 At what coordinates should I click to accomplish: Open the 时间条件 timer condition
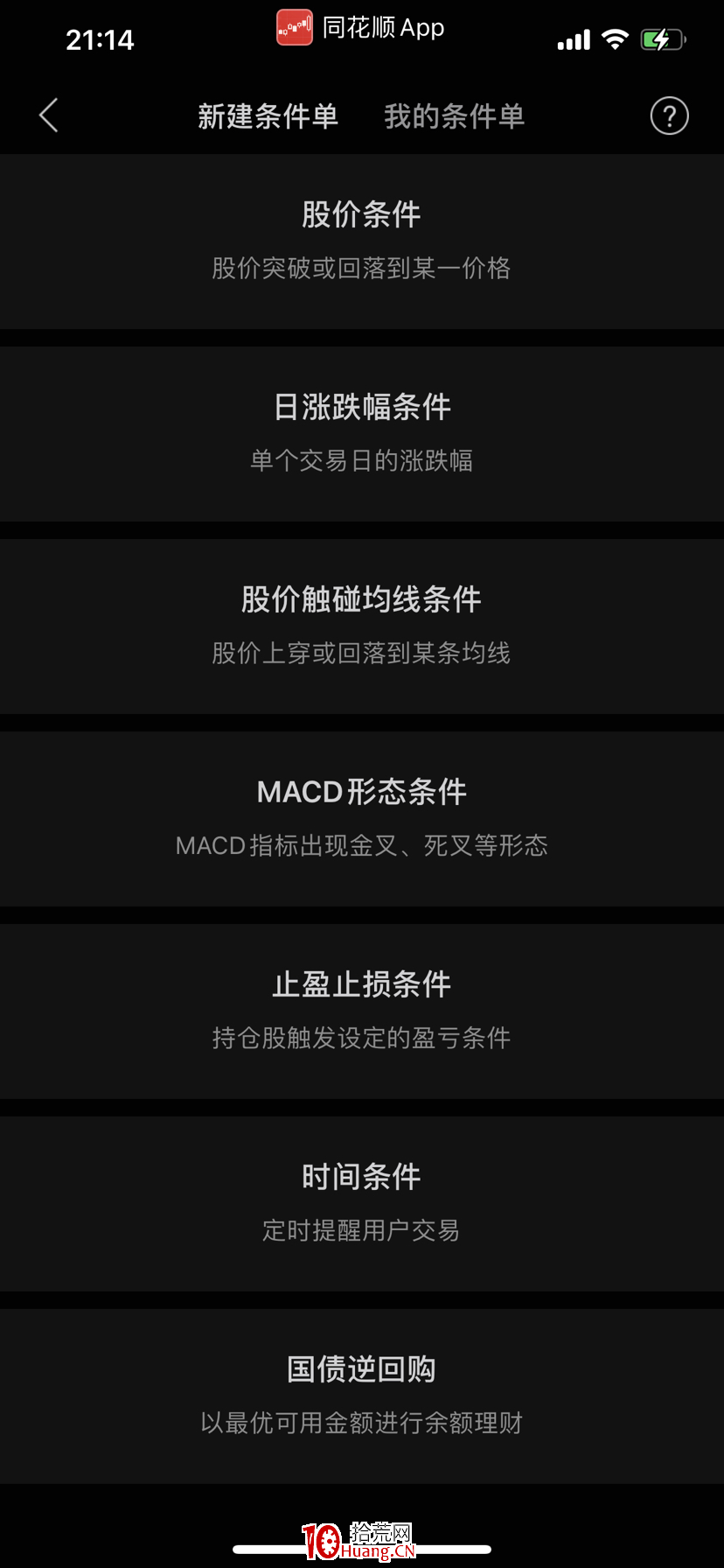[x=361, y=1176]
